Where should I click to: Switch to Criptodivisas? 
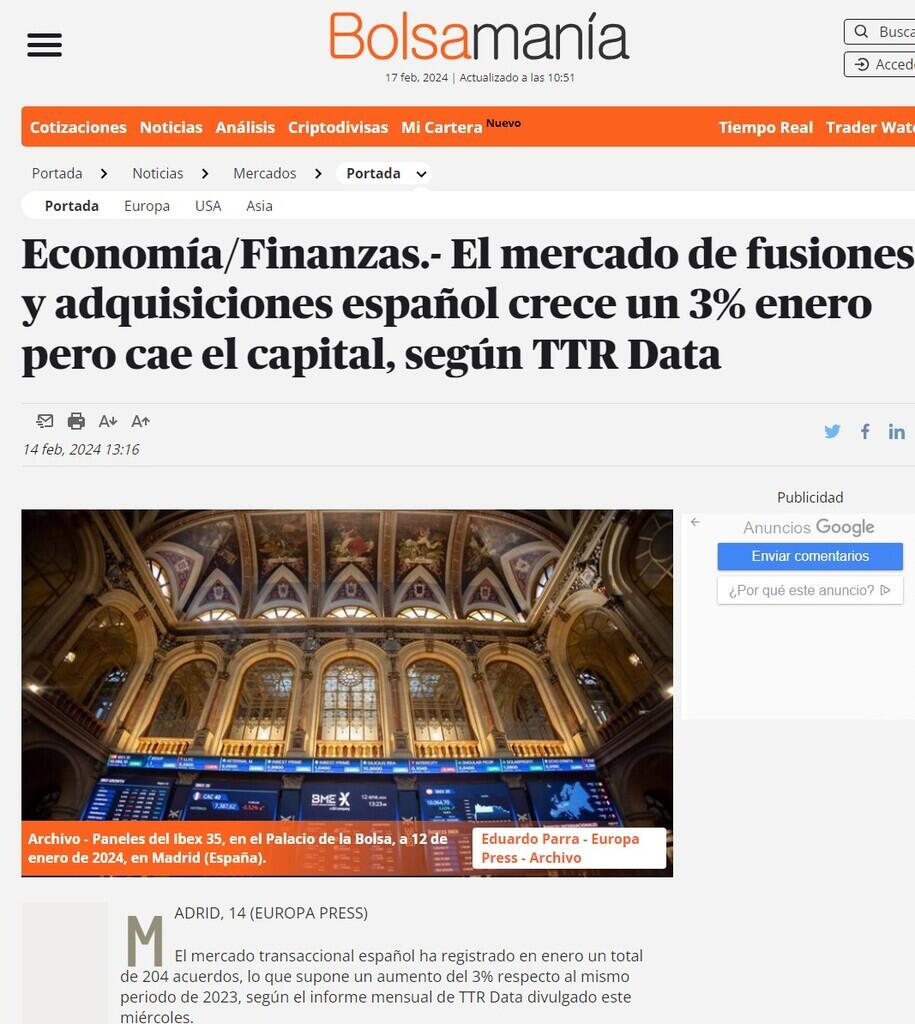[338, 127]
